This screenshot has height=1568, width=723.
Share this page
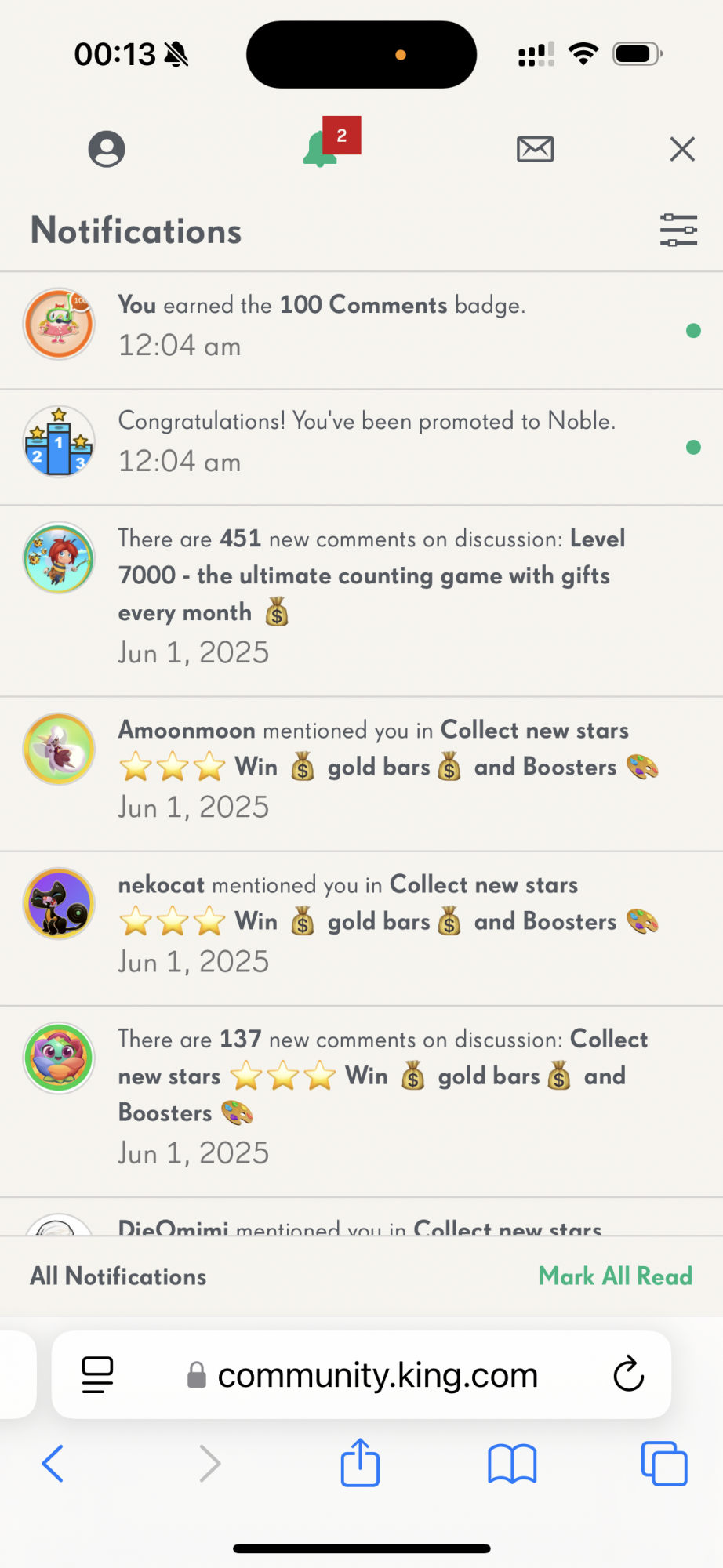coord(360,1461)
